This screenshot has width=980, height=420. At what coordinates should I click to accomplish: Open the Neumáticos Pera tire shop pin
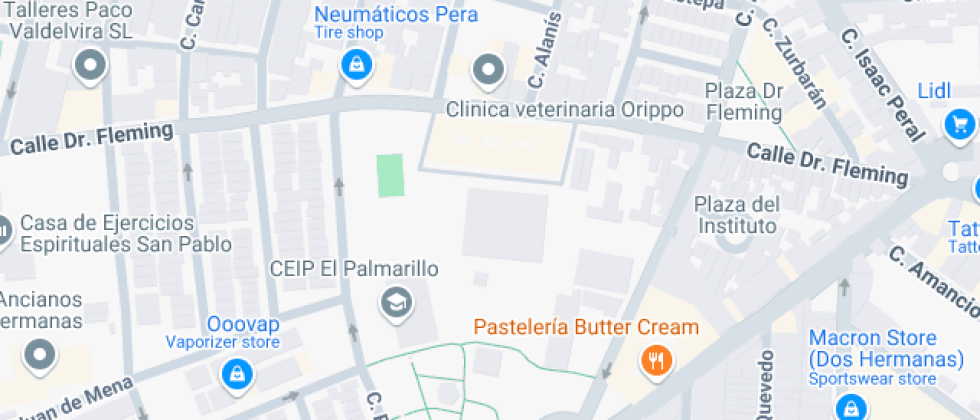[354, 66]
